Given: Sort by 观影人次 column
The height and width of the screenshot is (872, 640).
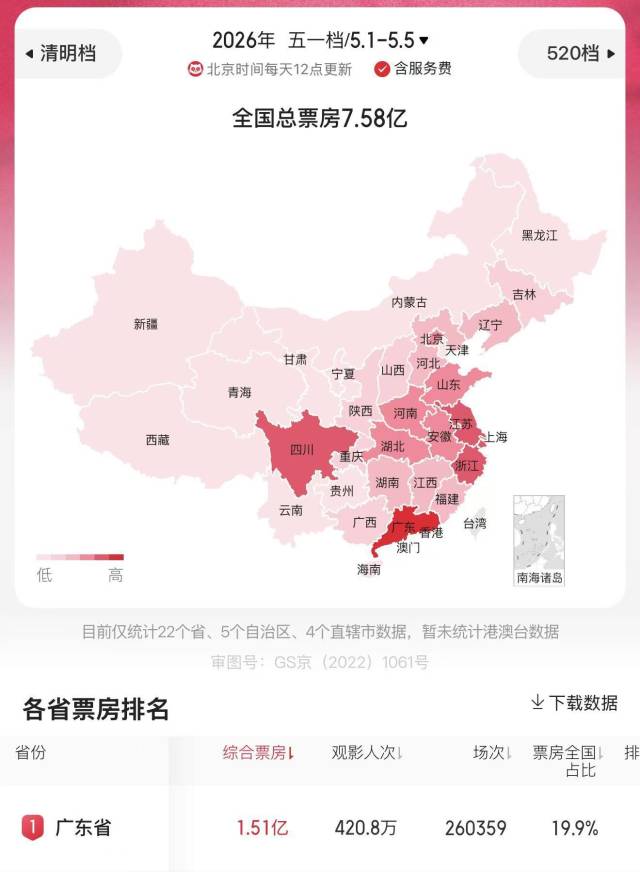Looking at the screenshot, I should [x=367, y=752].
